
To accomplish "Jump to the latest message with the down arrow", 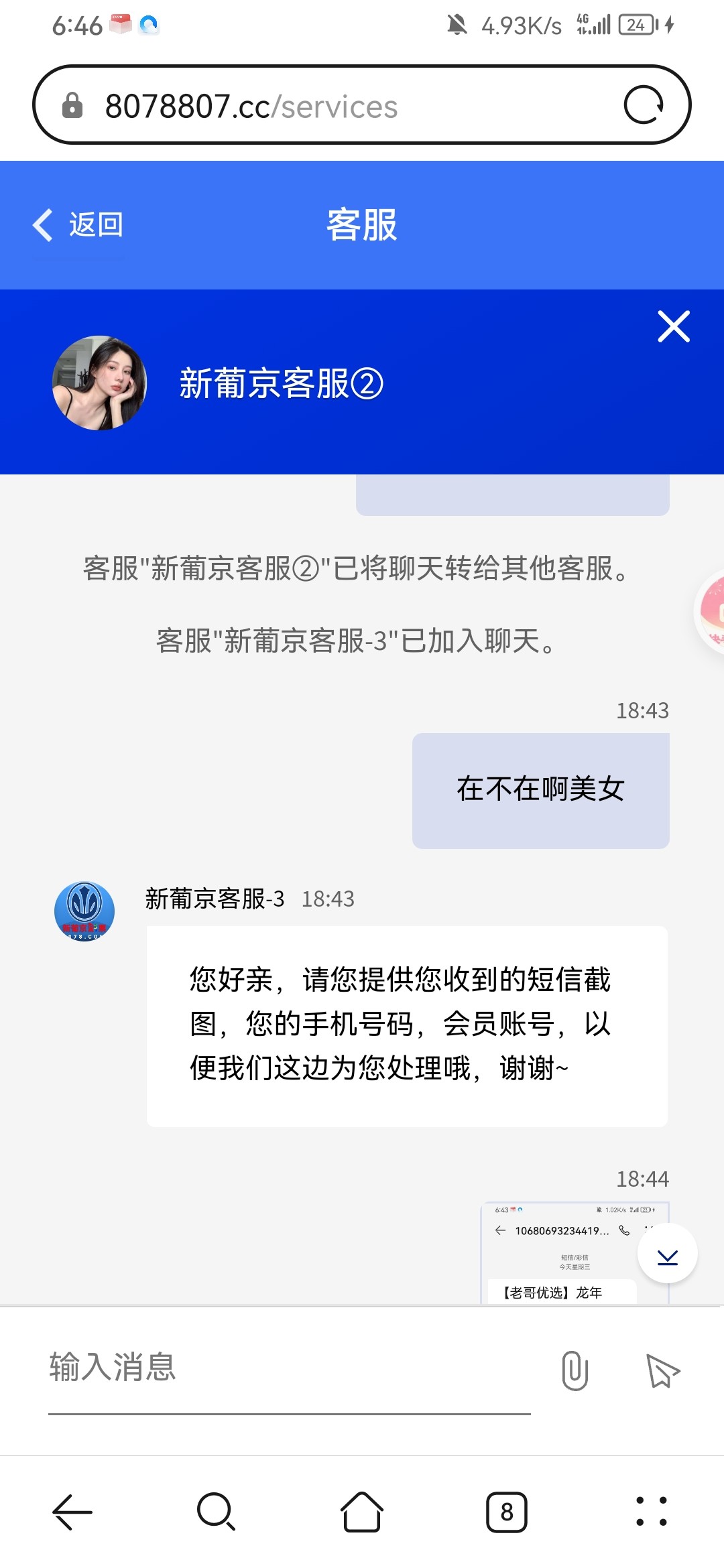I will tap(667, 1254).
